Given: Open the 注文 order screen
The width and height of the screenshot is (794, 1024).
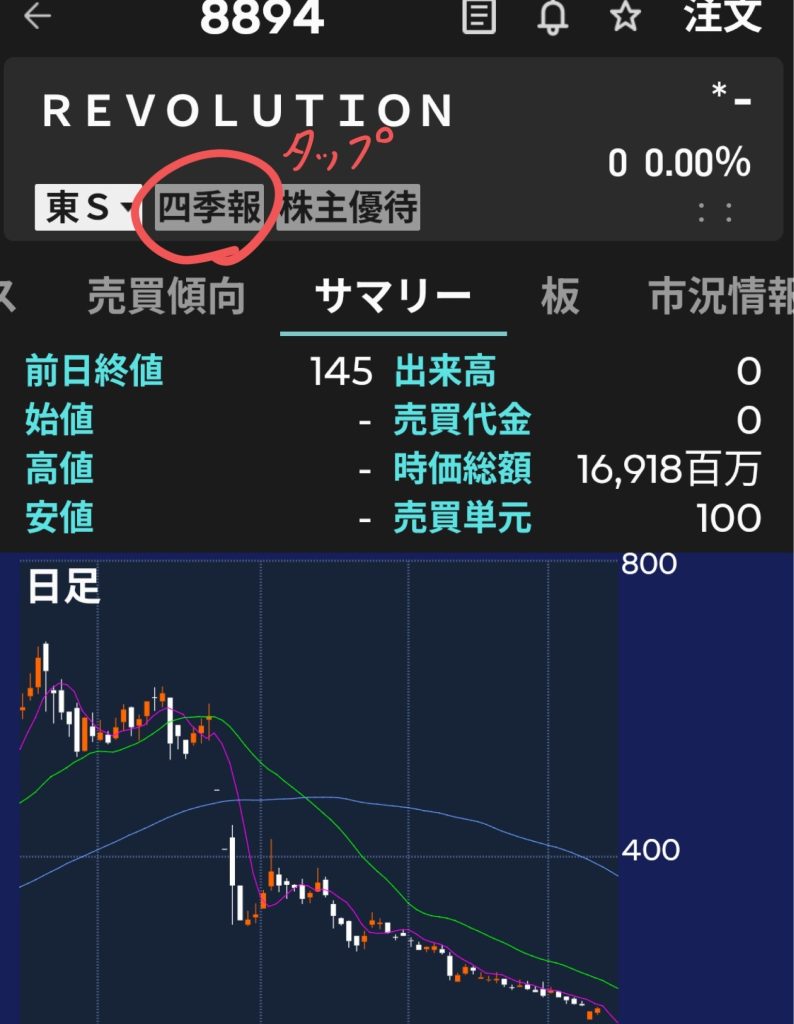Looking at the screenshot, I should point(722,17).
